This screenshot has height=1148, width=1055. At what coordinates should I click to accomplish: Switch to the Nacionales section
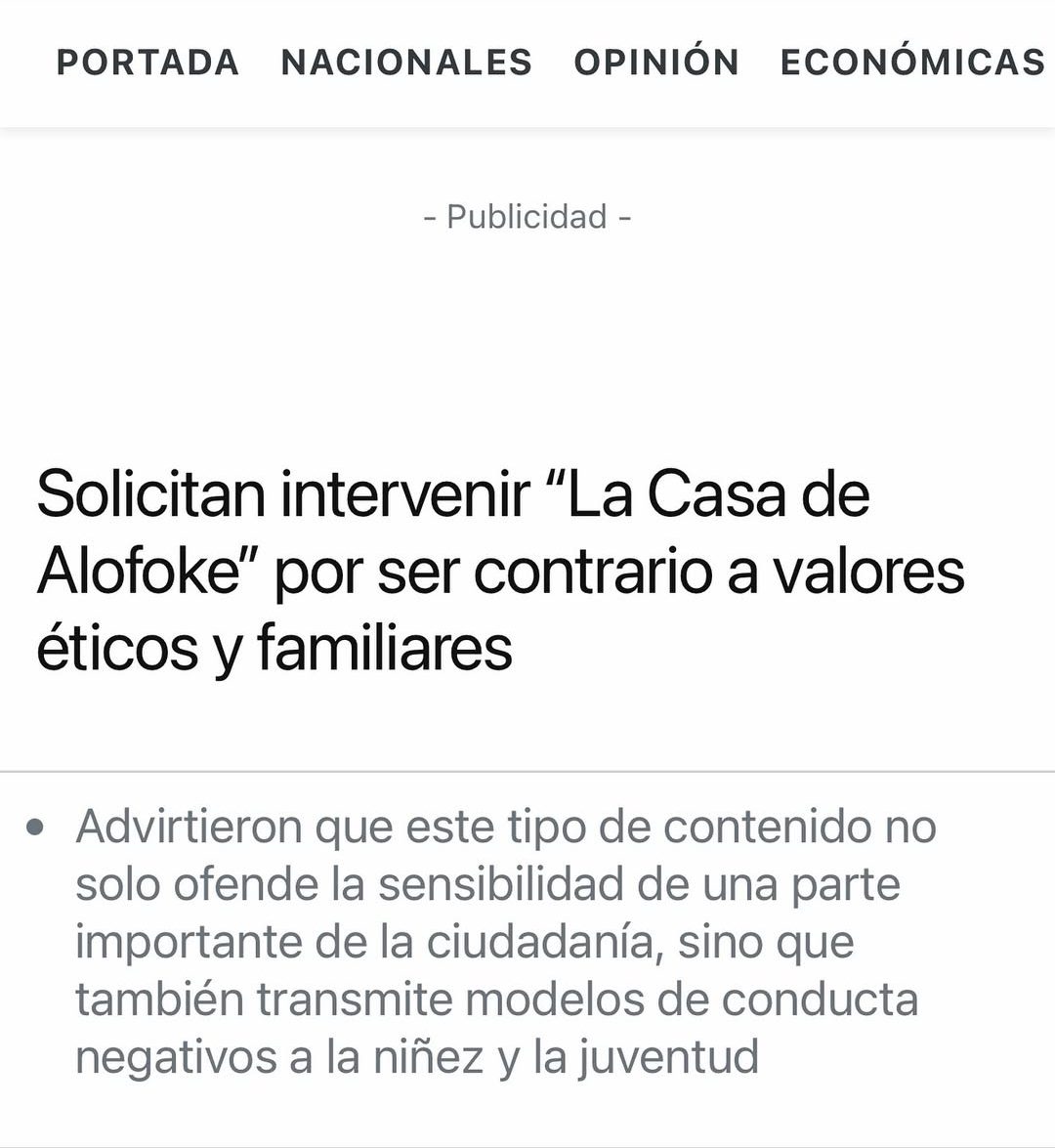[x=406, y=63]
